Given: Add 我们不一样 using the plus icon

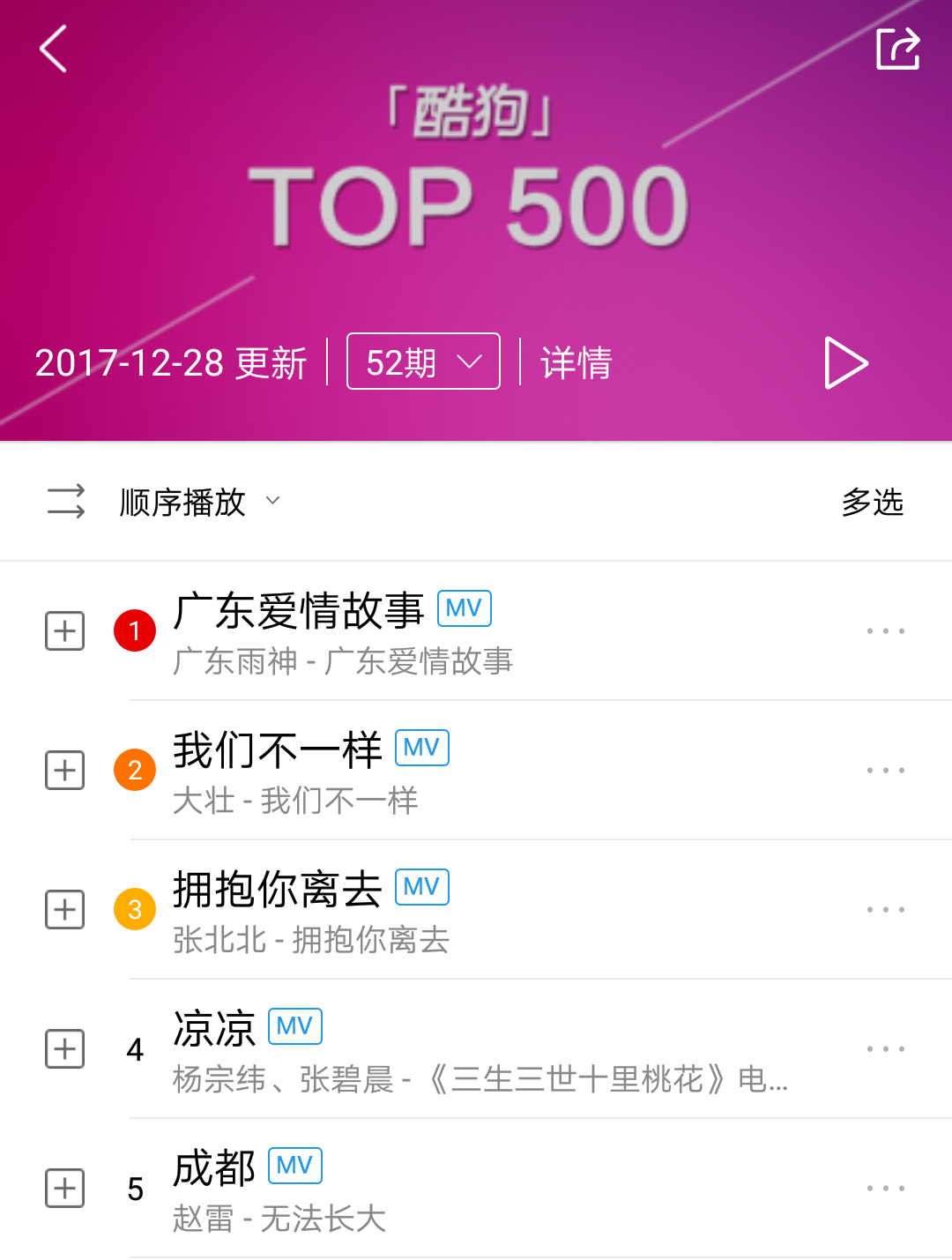Looking at the screenshot, I should pyautogui.click(x=63, y=770).
